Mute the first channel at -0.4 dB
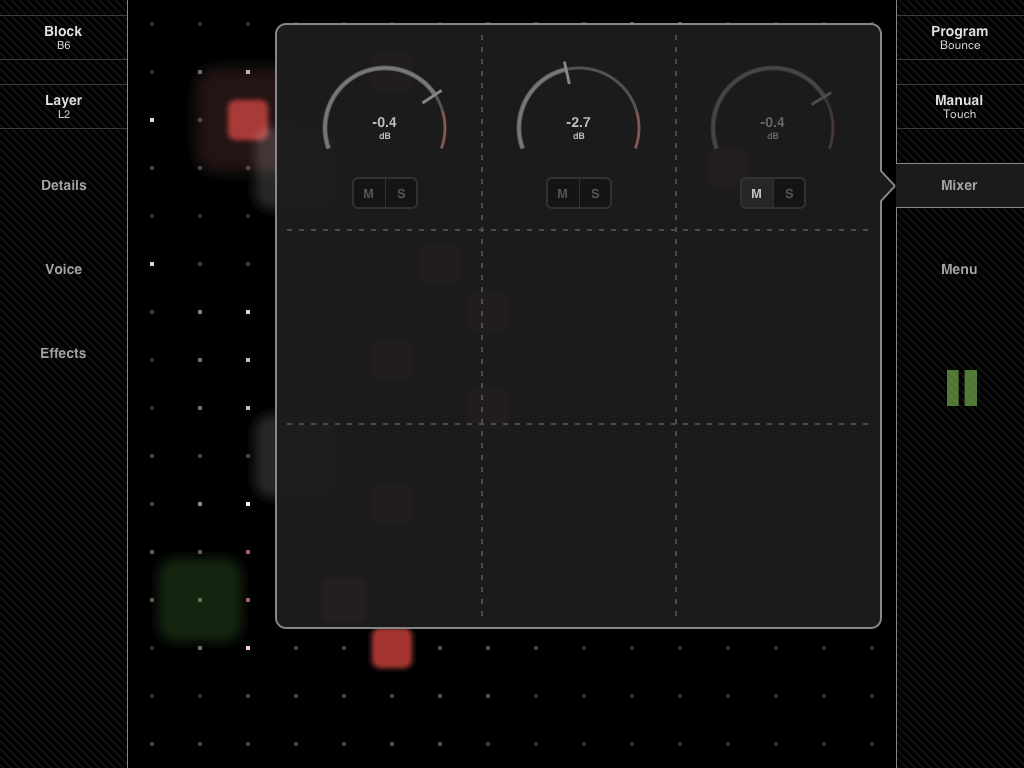The image size is (1024, 768). tap(369, 193)
